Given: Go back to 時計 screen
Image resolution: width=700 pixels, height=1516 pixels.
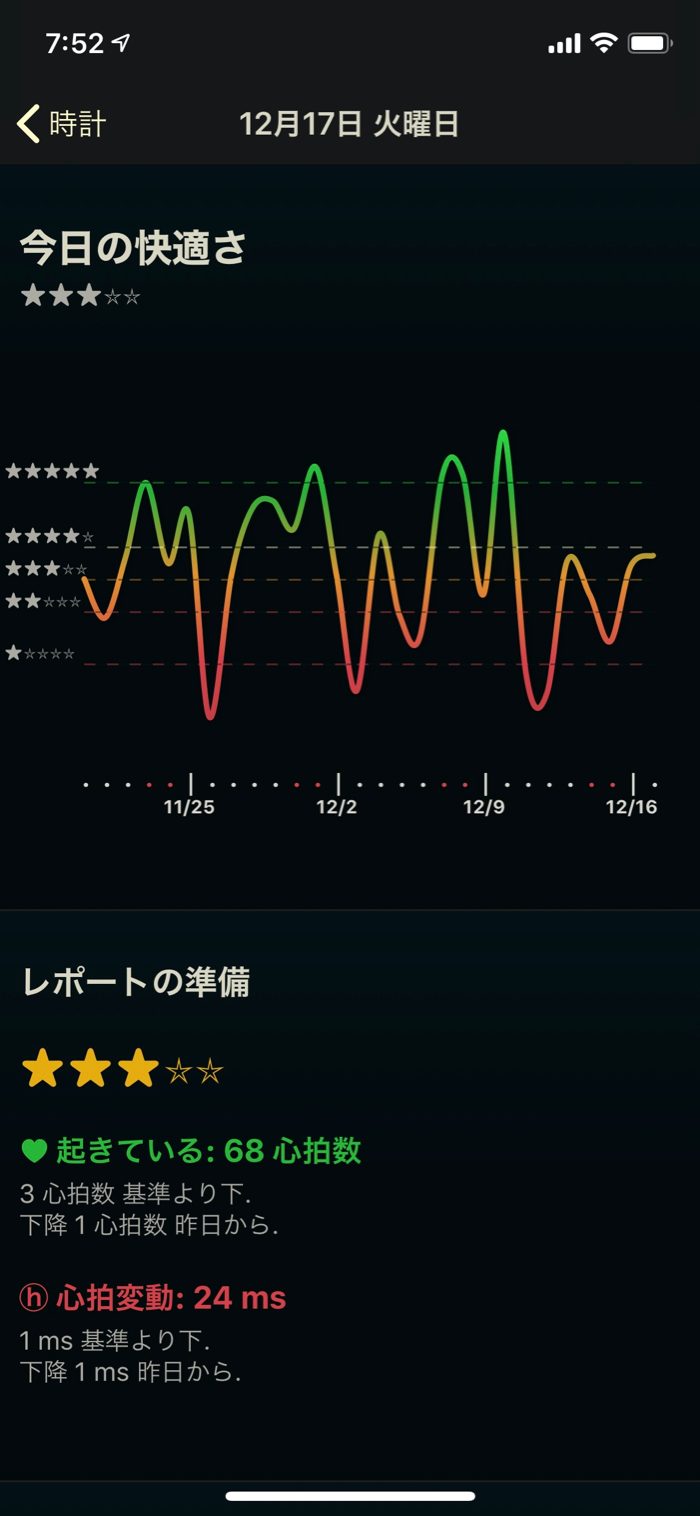Looking at the screenshot, I should point(62,124).
